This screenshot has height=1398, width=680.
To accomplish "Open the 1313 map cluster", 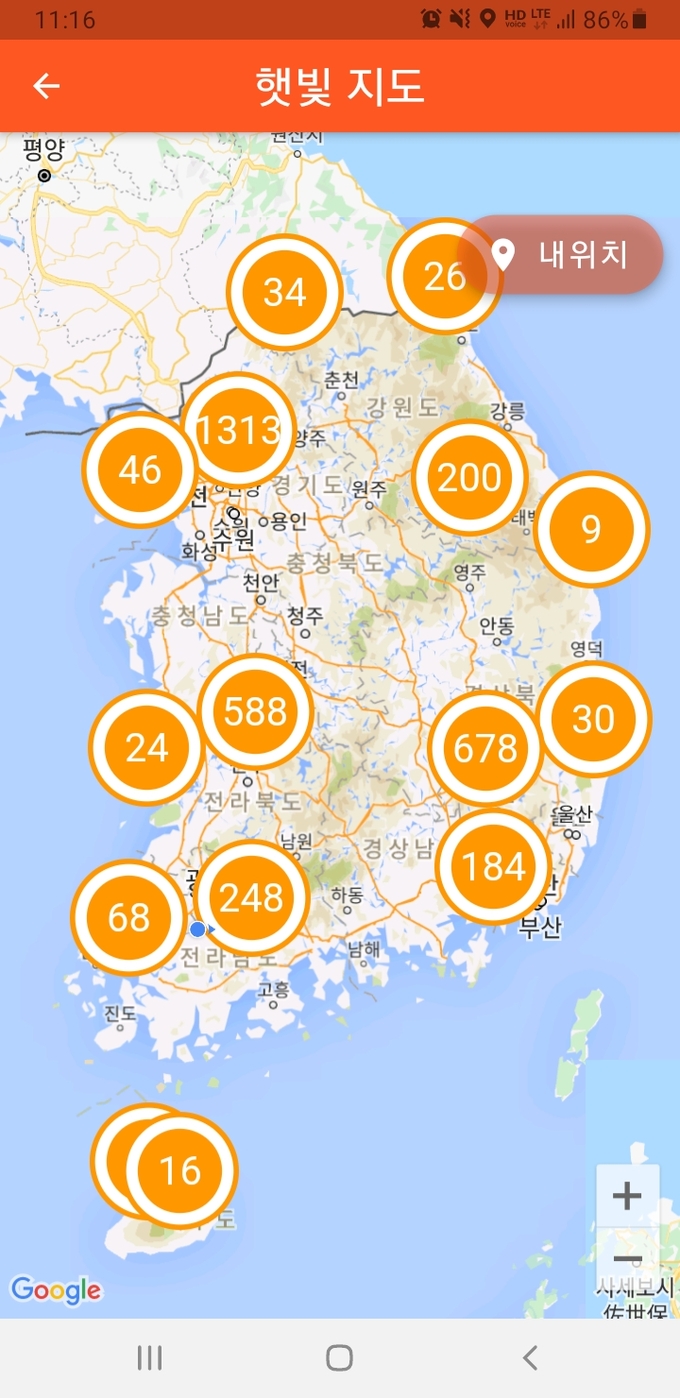I will pos(238,431).
